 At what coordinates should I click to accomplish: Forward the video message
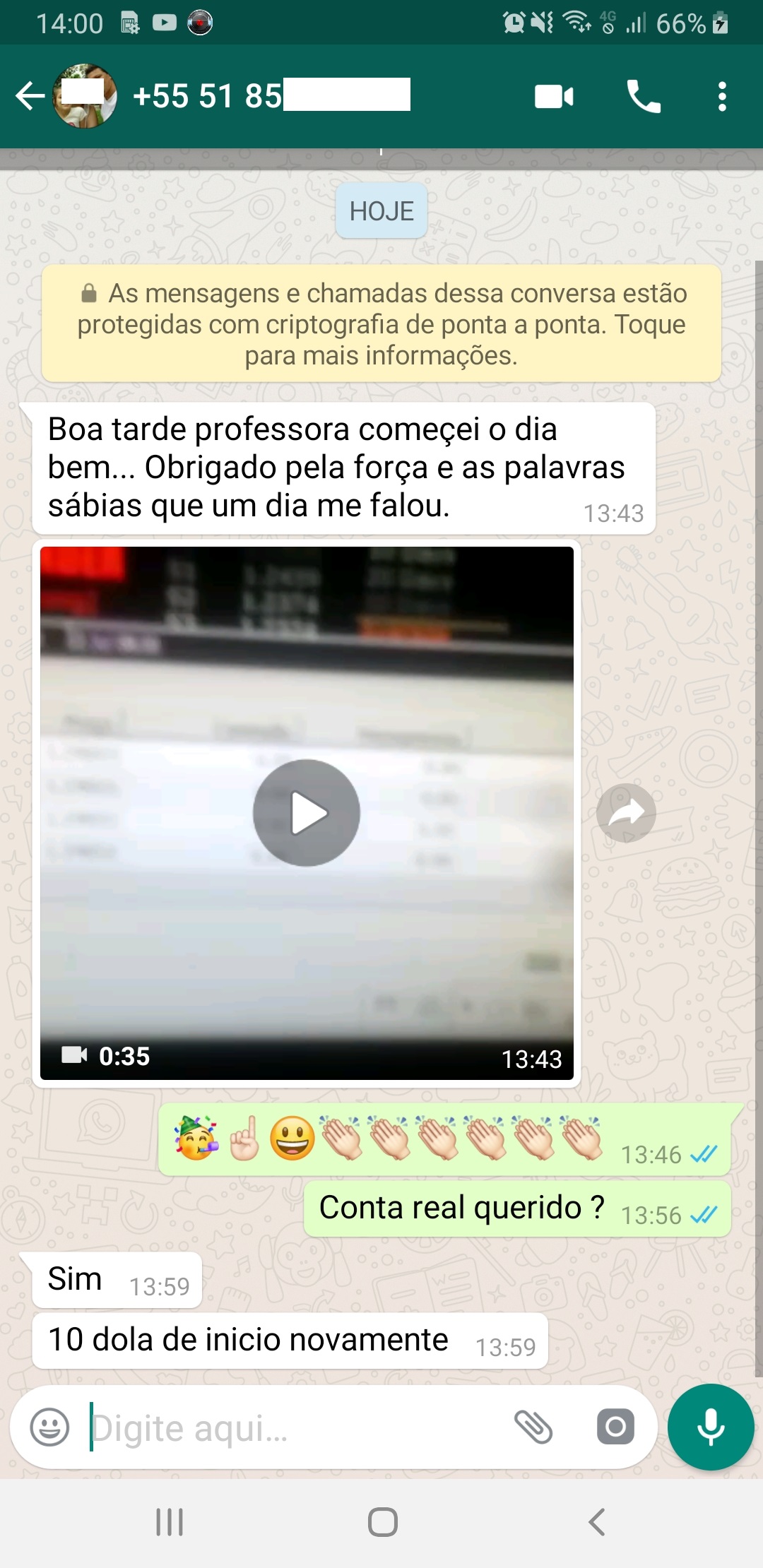[626, 813]
